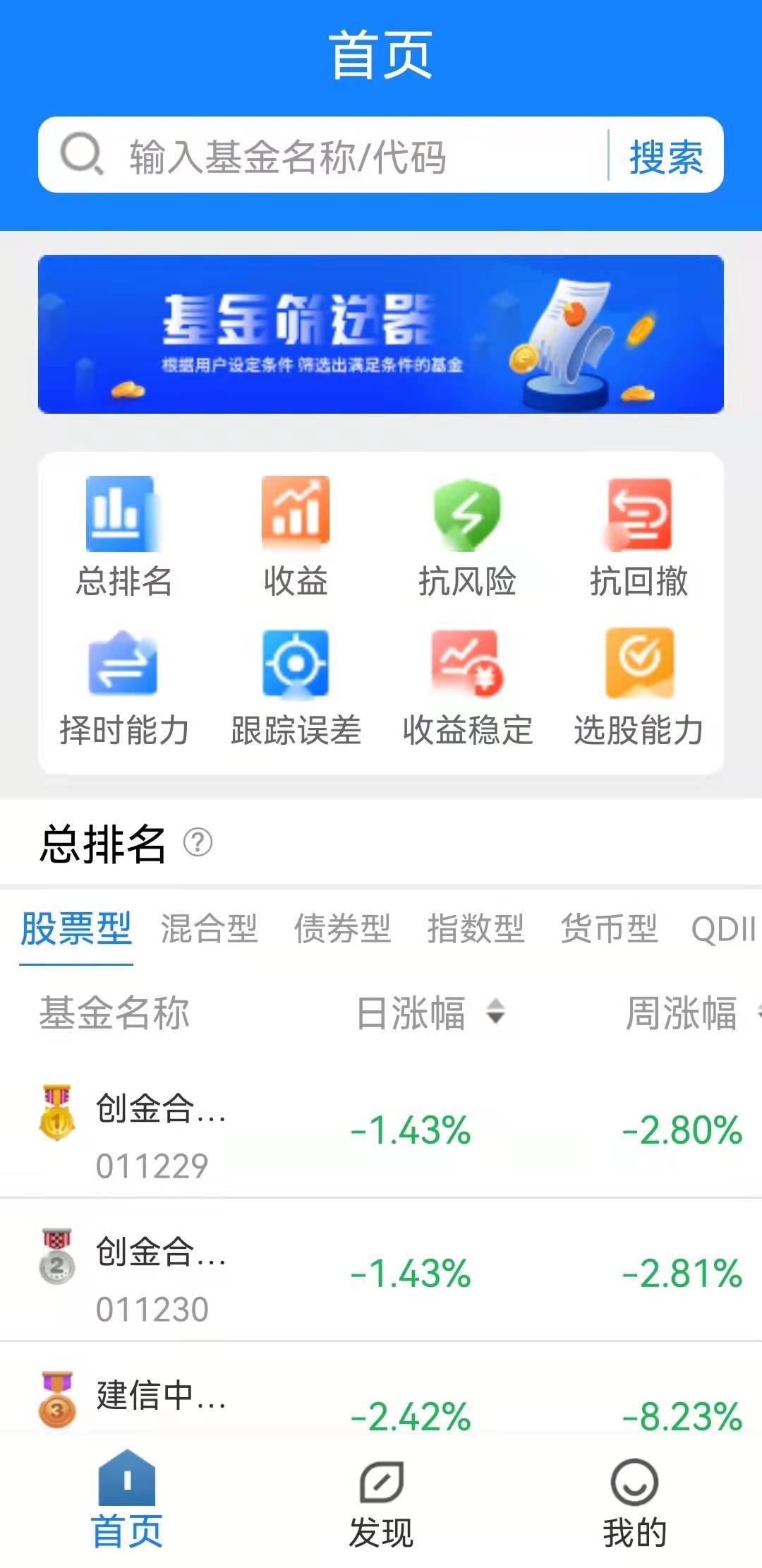
Task: Sort the list by 日涨幅
Action: tap(430, 1012)
